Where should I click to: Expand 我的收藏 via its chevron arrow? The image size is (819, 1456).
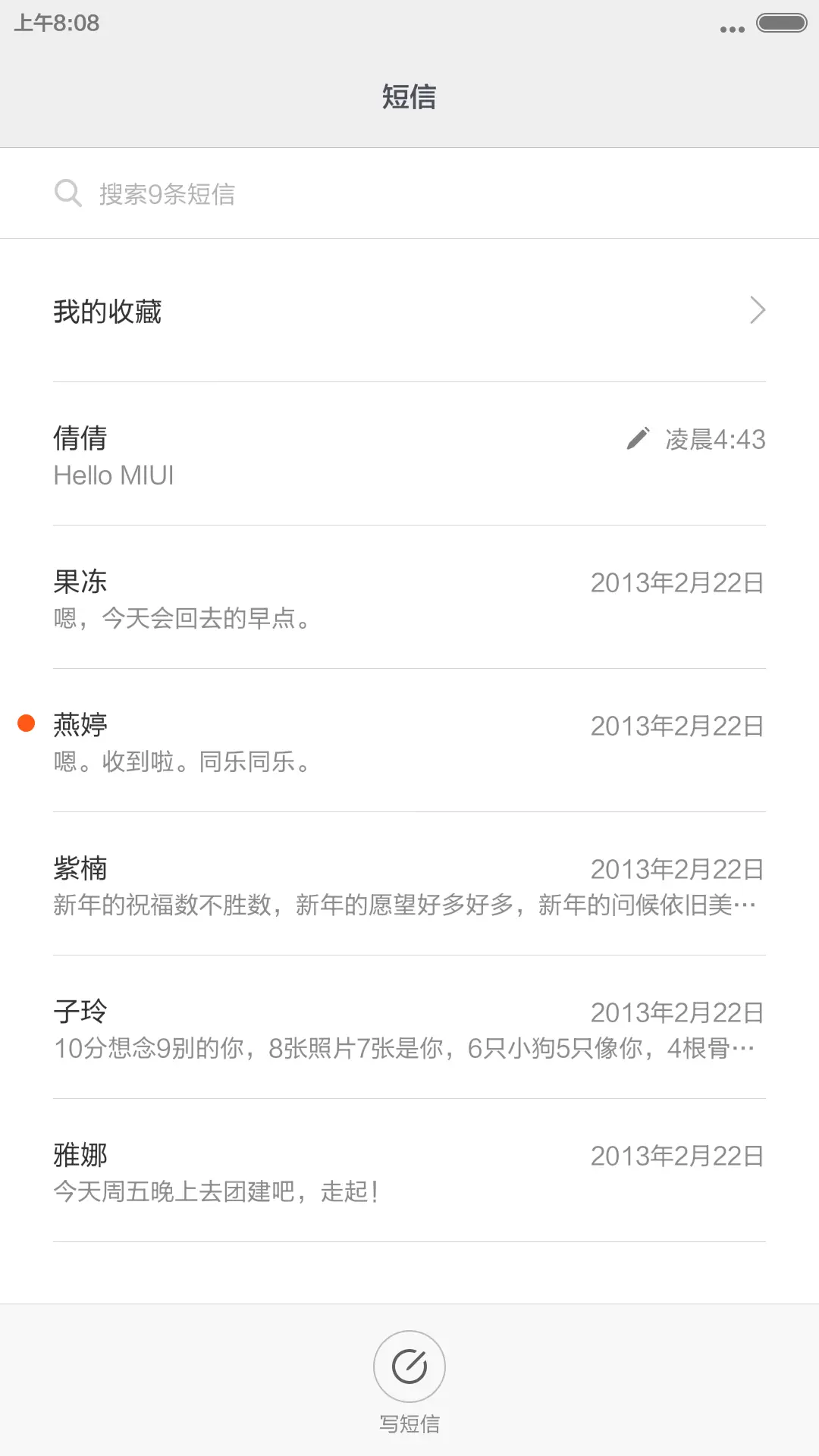click(758, 311)
